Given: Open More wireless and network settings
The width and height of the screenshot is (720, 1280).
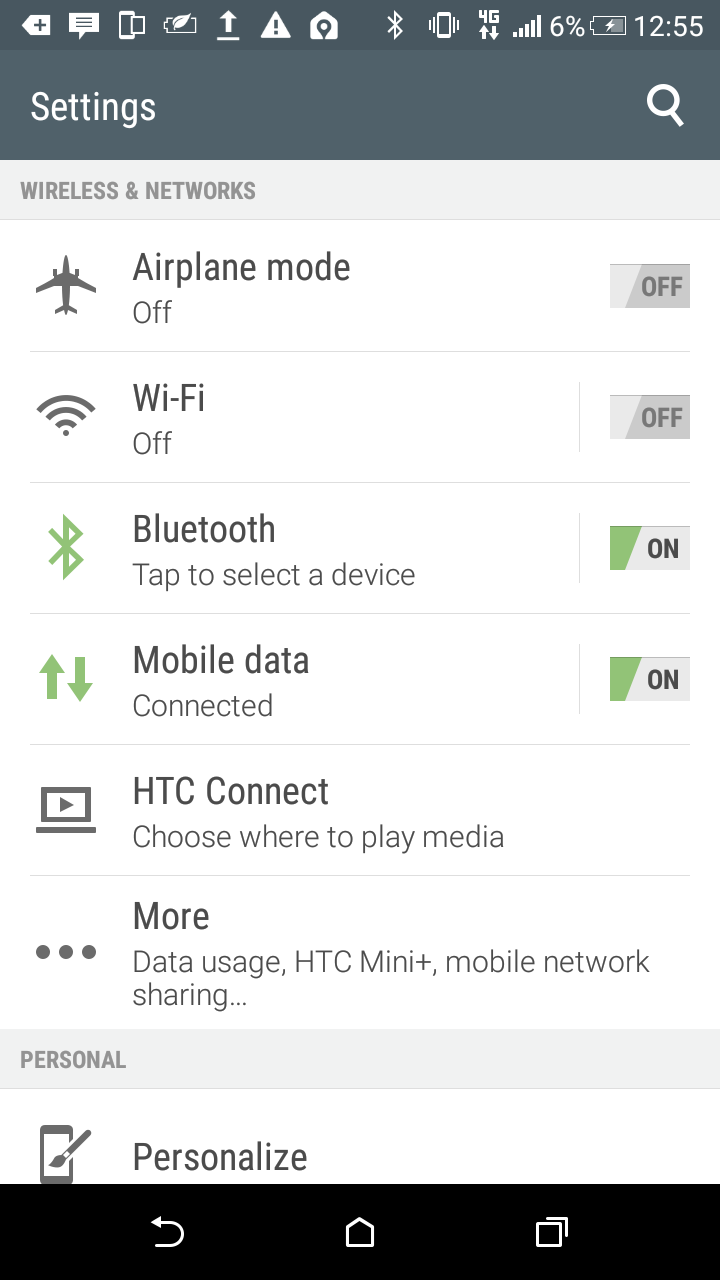Looking at the screenshot, I should click(360, 952).
